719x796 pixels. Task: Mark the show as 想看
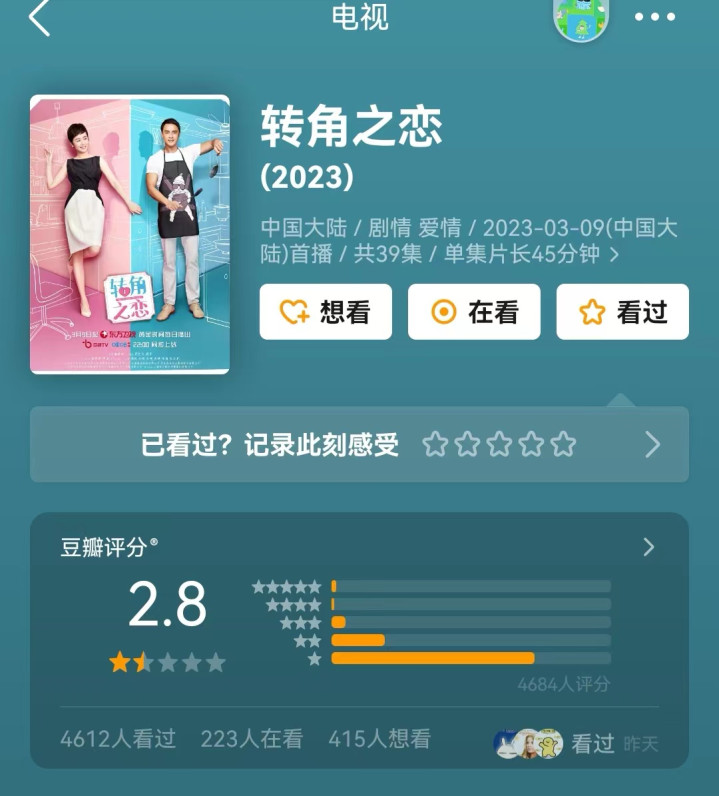325,312
